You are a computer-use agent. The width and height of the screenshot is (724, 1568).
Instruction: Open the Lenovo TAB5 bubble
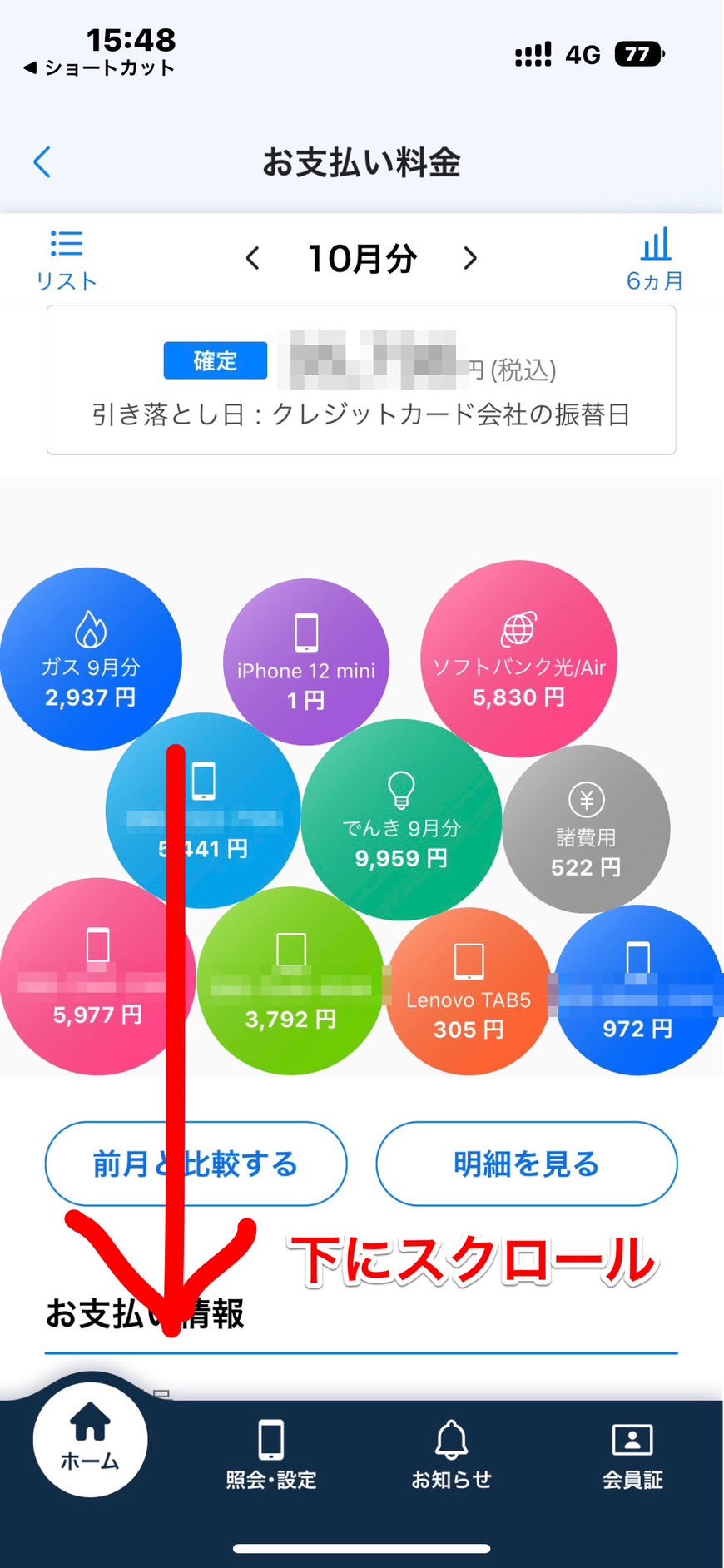pos(469,992)
